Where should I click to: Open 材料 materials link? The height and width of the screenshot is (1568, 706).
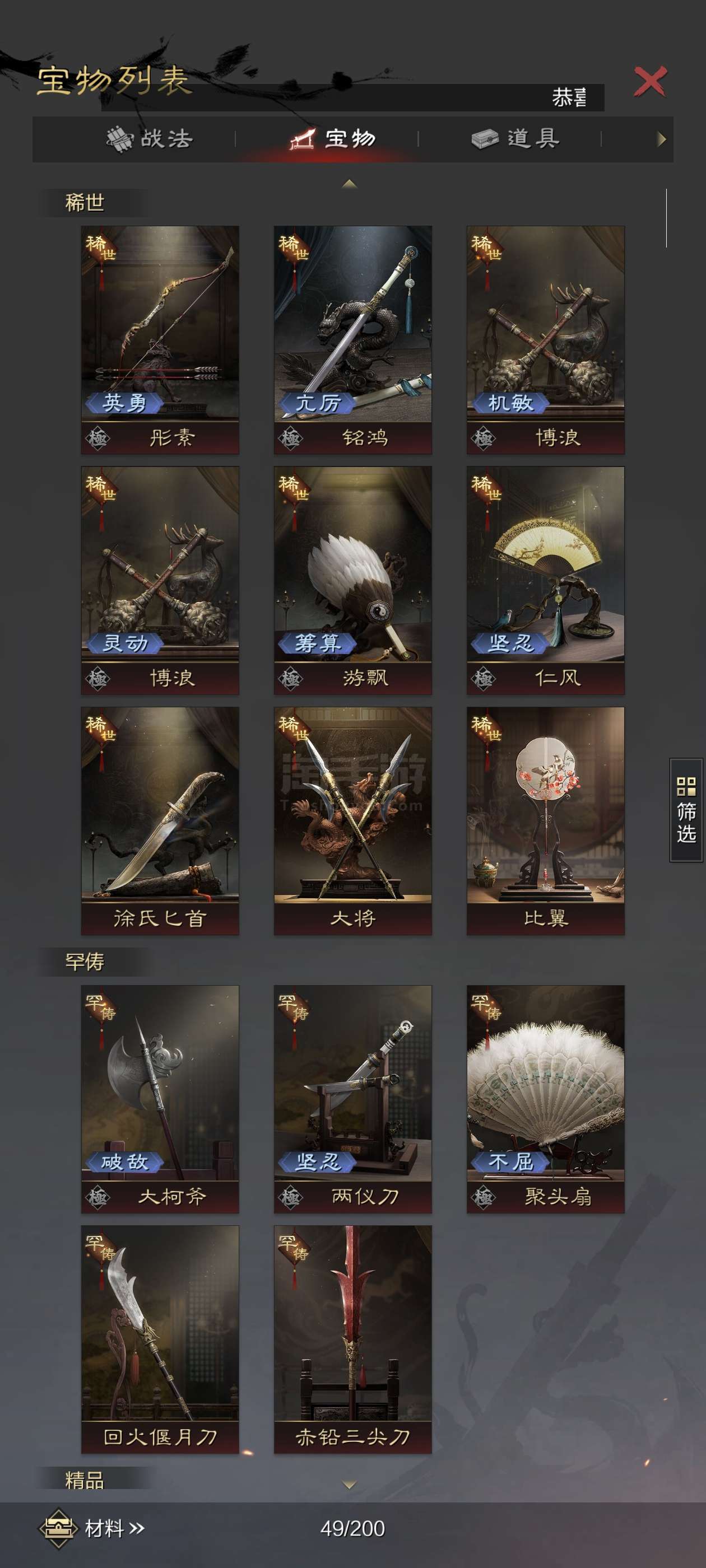click(92, 1528)
